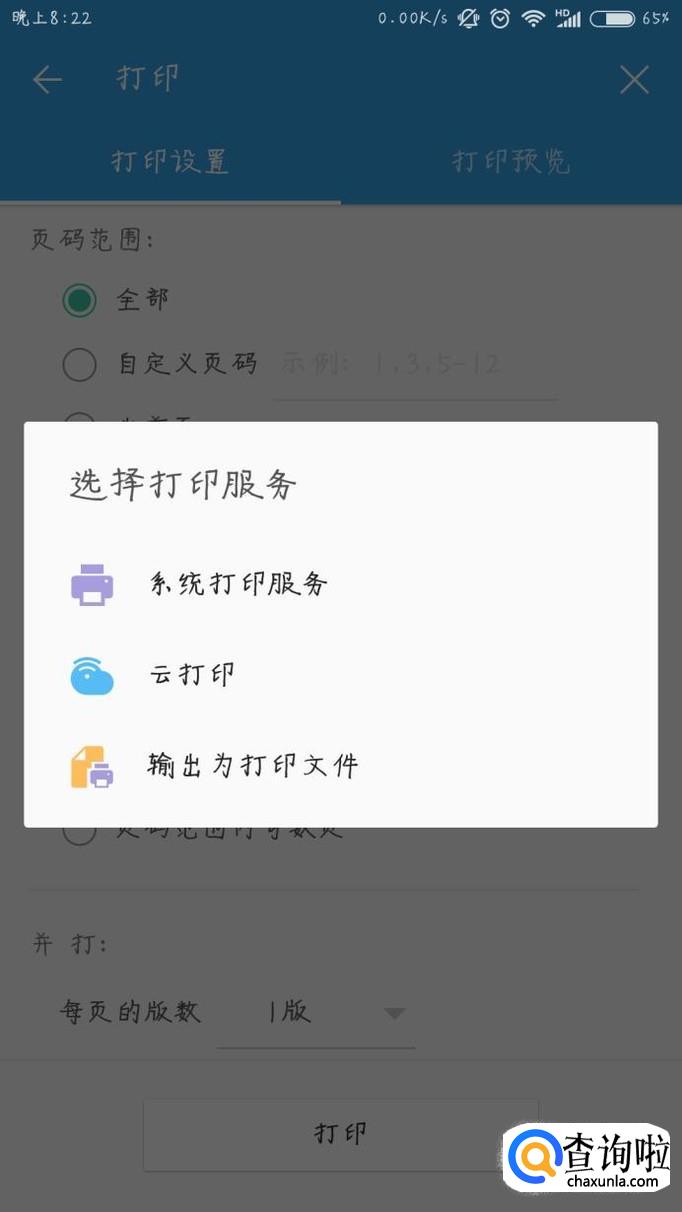Tap the 打印 button
This screenshot has height=1212, width=682.
341,1134
